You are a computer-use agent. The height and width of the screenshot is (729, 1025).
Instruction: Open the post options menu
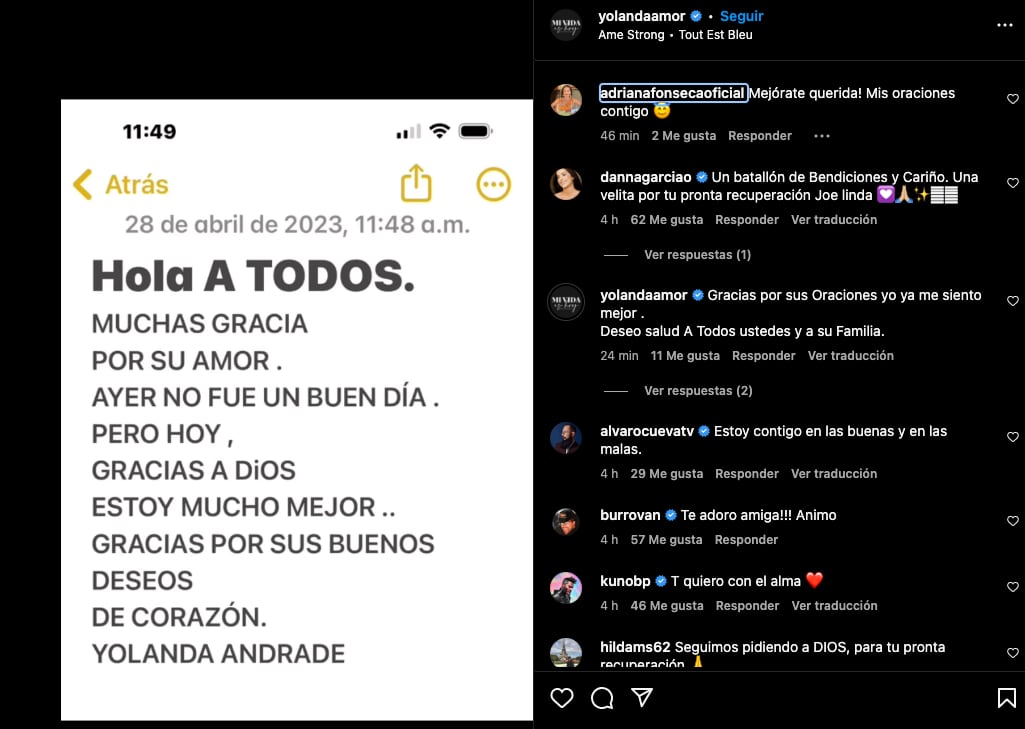tap(1005, 24)
